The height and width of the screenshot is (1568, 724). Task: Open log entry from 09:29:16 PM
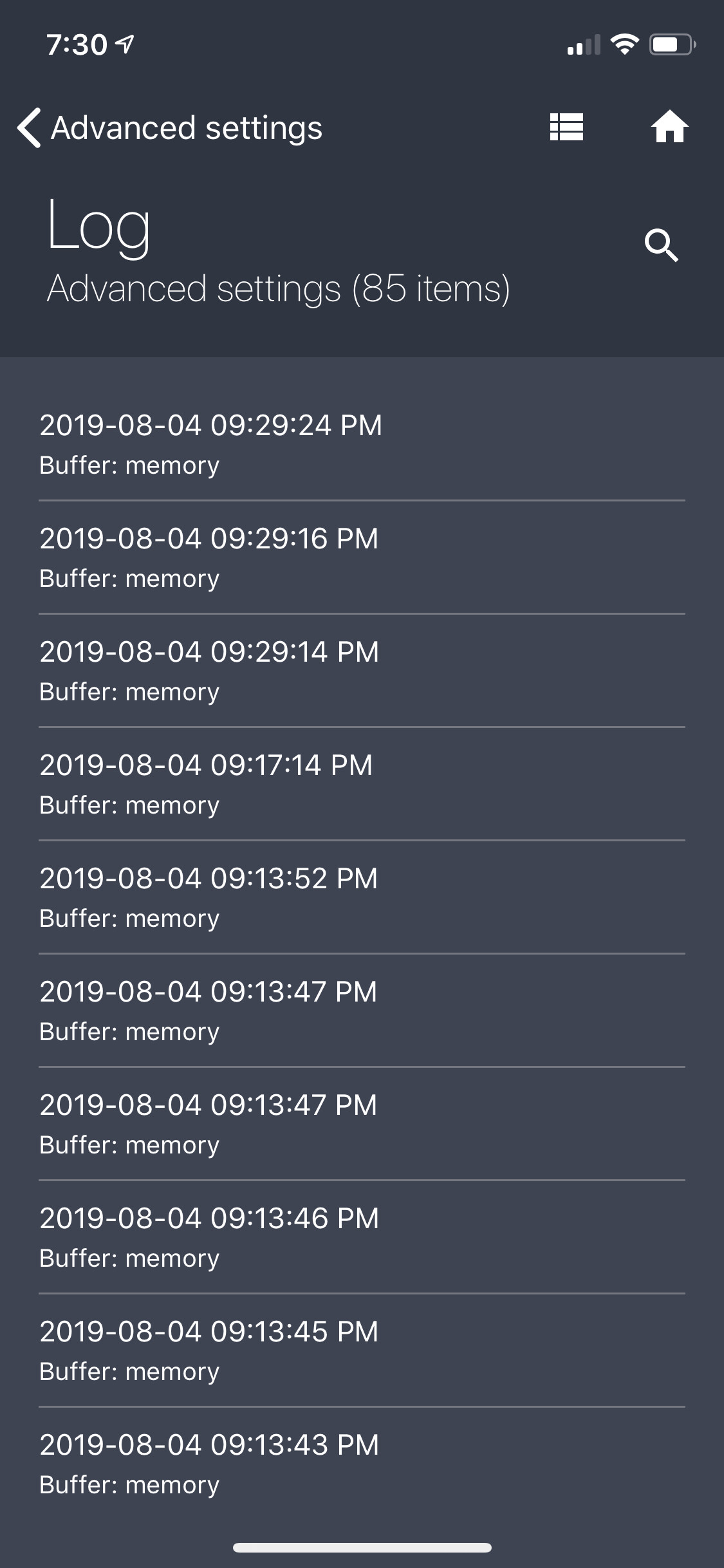[362, 557]
